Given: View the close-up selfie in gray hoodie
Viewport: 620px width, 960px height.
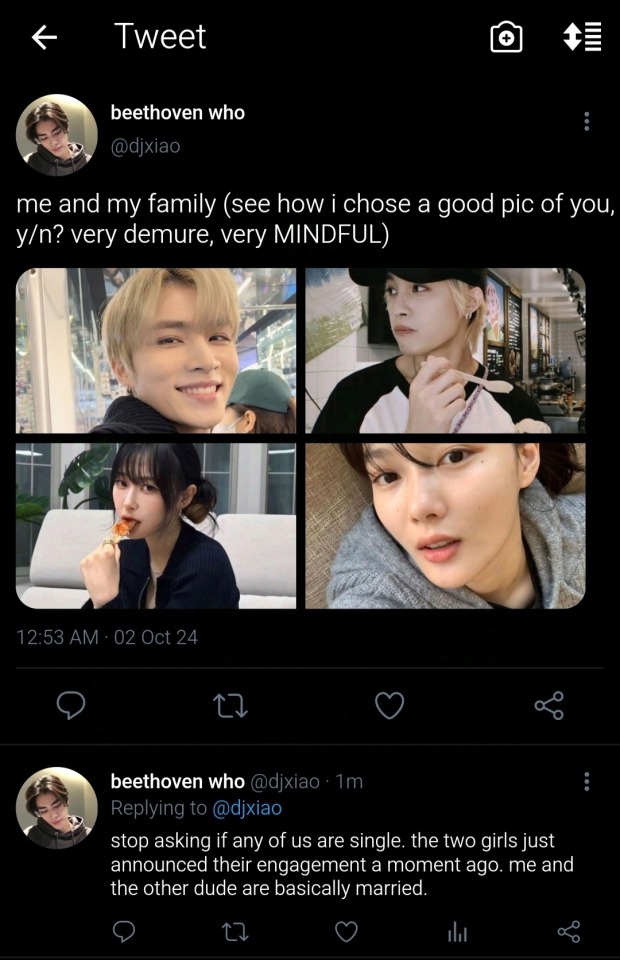Looking at the screenshot, I should tap(445, 526).
